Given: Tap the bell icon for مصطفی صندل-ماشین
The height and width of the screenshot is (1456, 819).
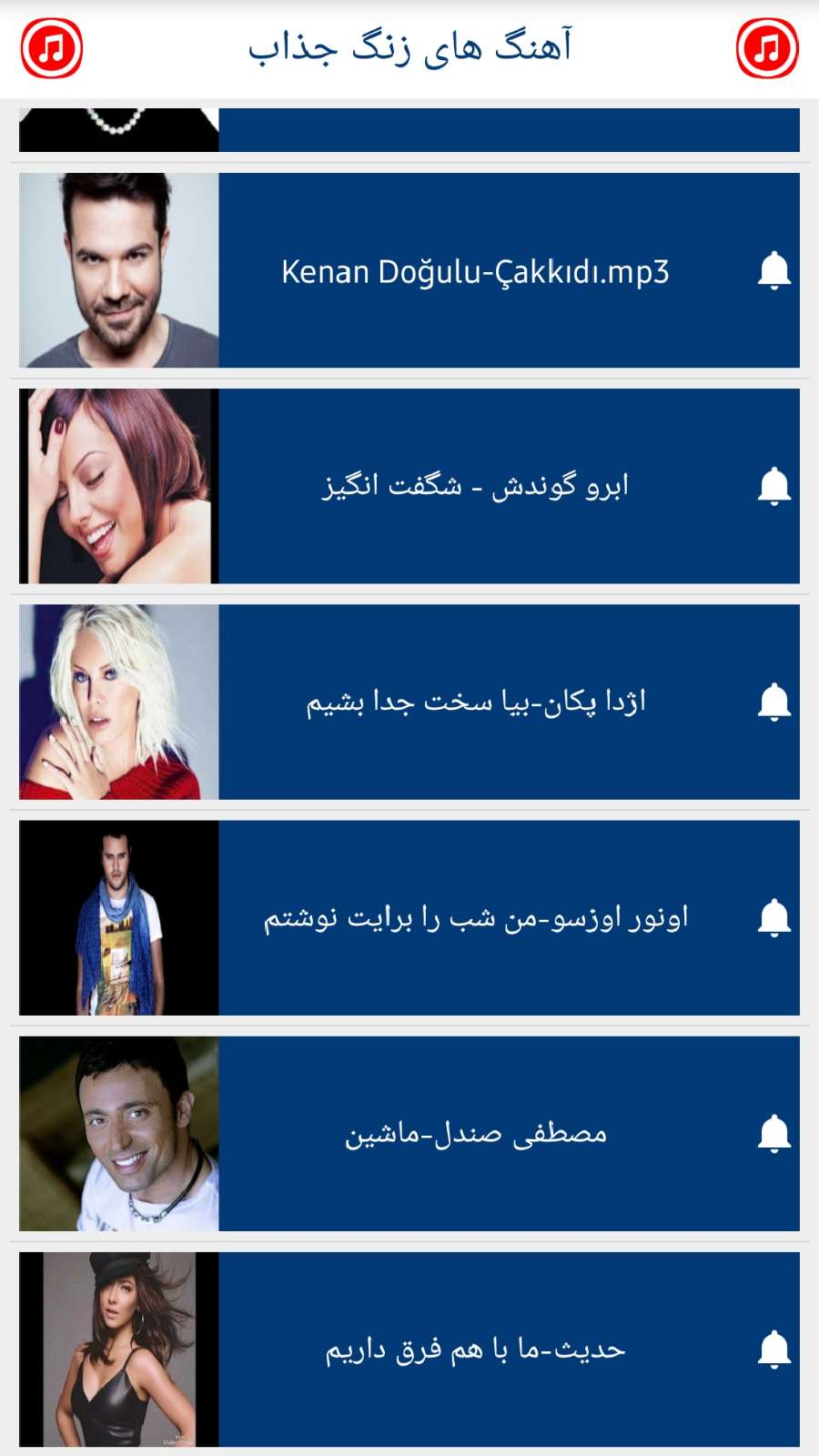Looking at the screenshot, I should 775,1132.
